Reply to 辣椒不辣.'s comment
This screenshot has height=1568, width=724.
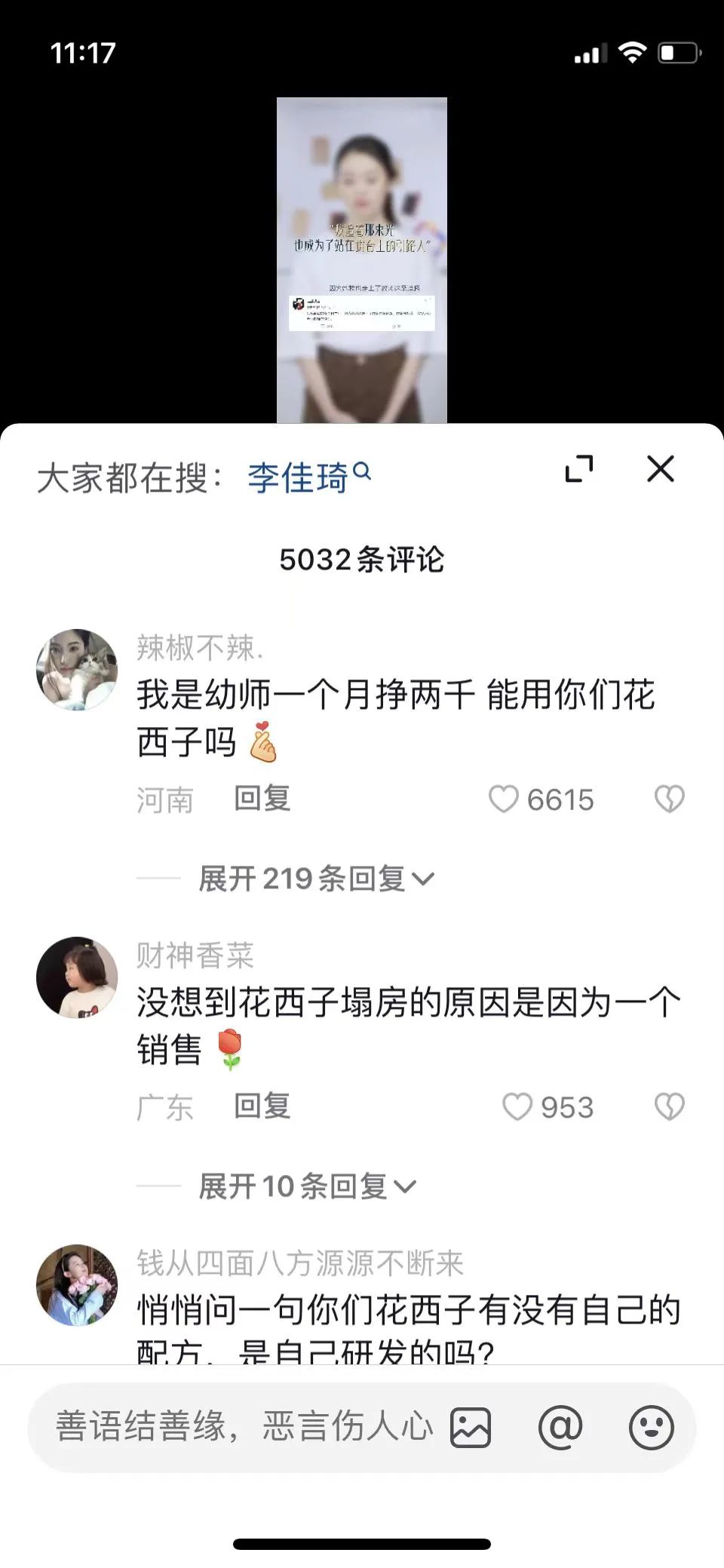point(262,798)
